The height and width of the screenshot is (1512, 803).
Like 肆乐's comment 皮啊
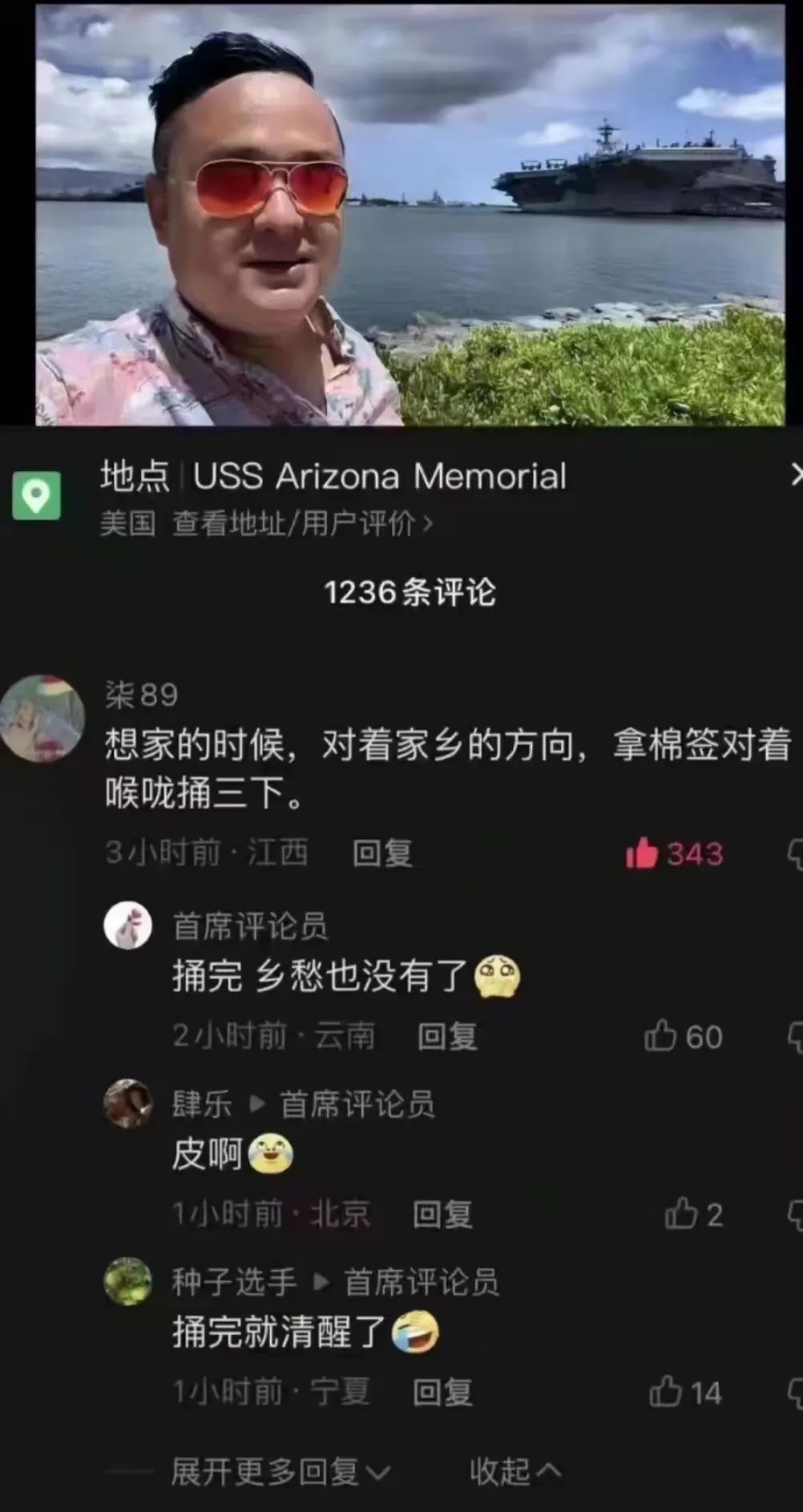pos(680,1214)
